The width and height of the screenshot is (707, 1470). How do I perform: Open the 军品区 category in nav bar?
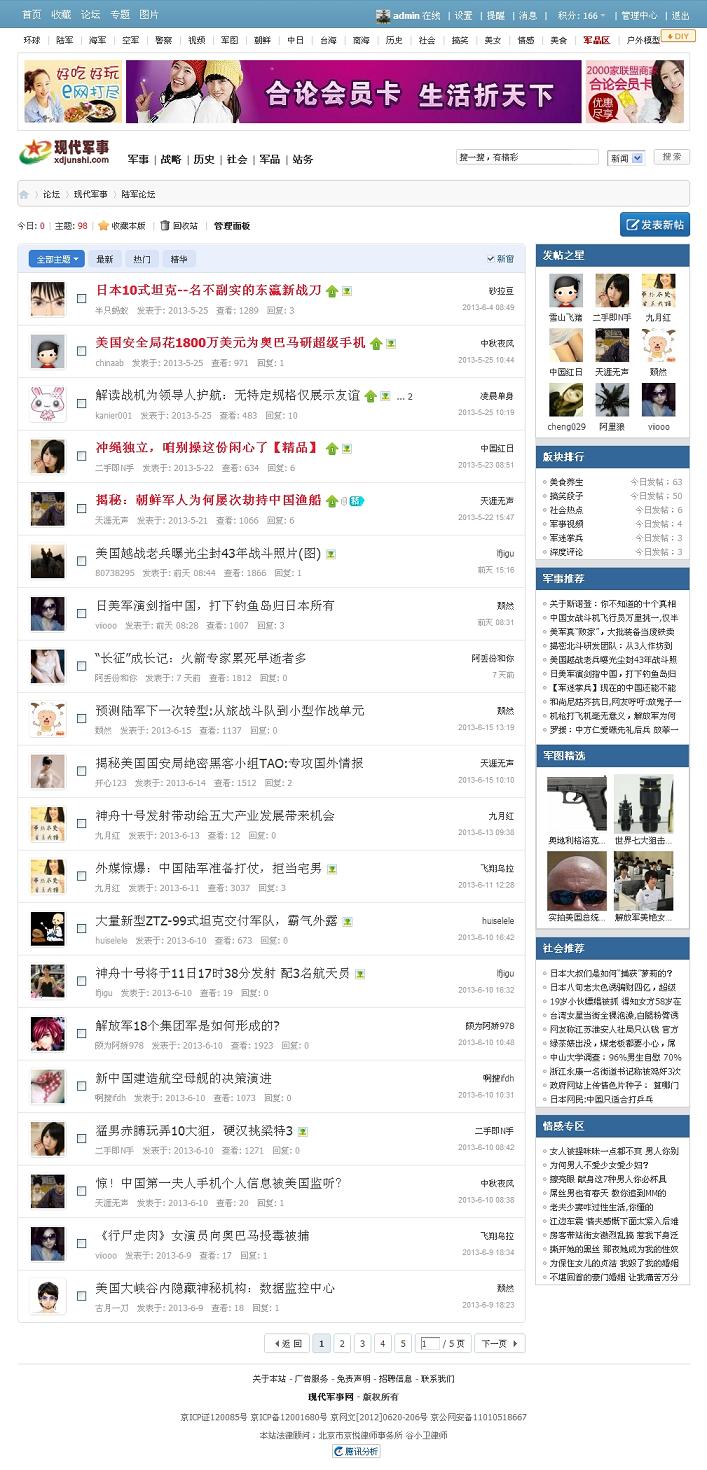point(596,40)
